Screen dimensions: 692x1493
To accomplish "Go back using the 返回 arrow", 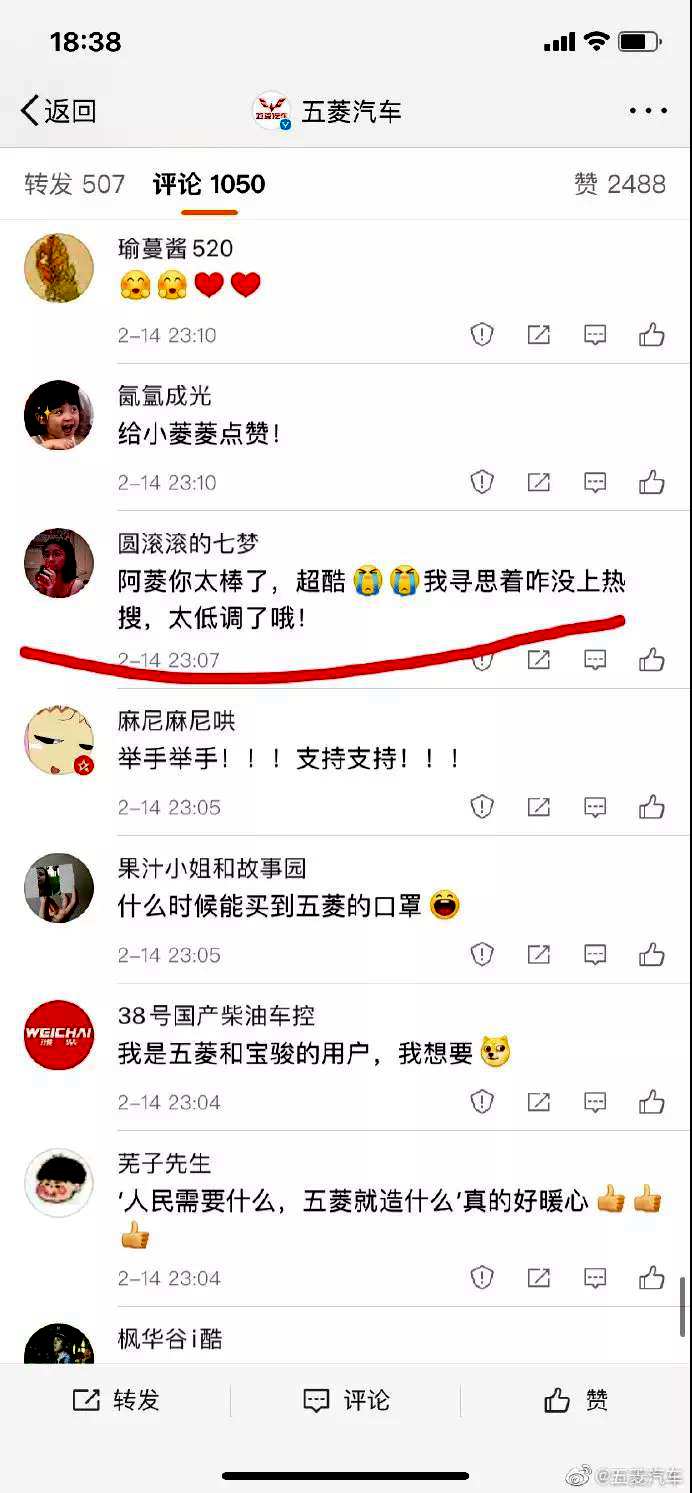I will (58, 111).
